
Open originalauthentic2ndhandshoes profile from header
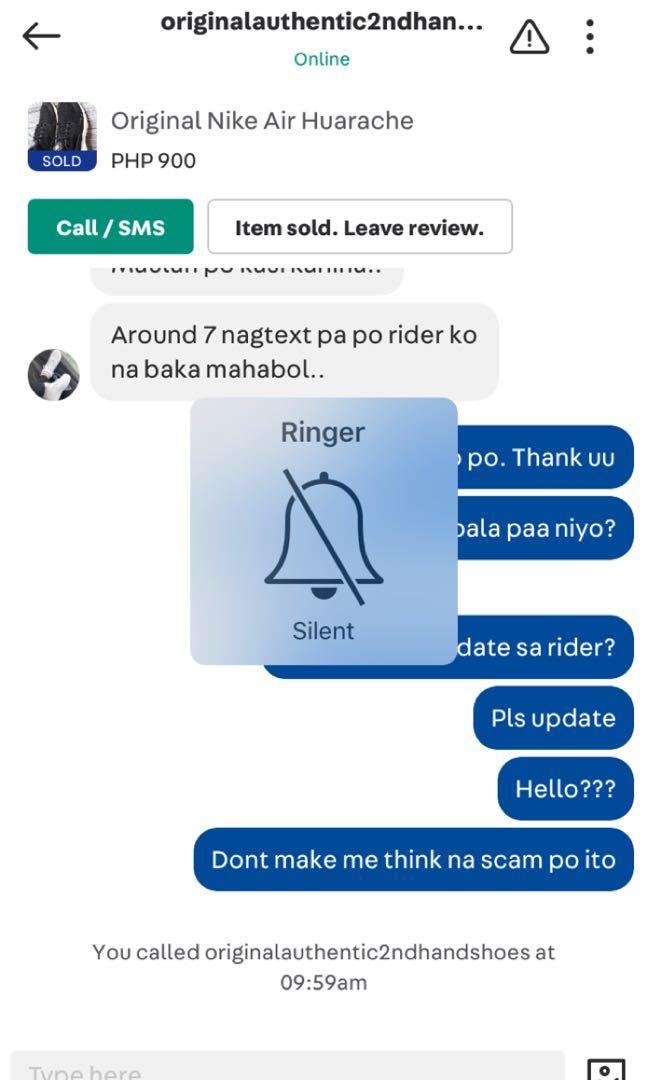(321, 24)
